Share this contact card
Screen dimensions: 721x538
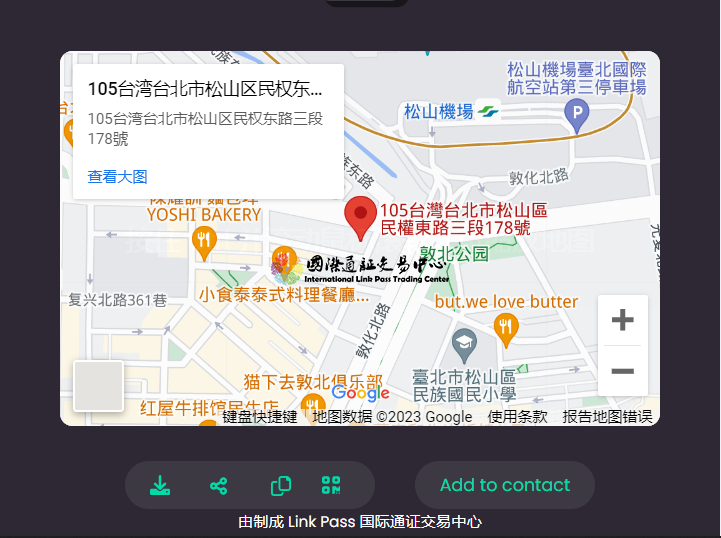coord(218,486)
